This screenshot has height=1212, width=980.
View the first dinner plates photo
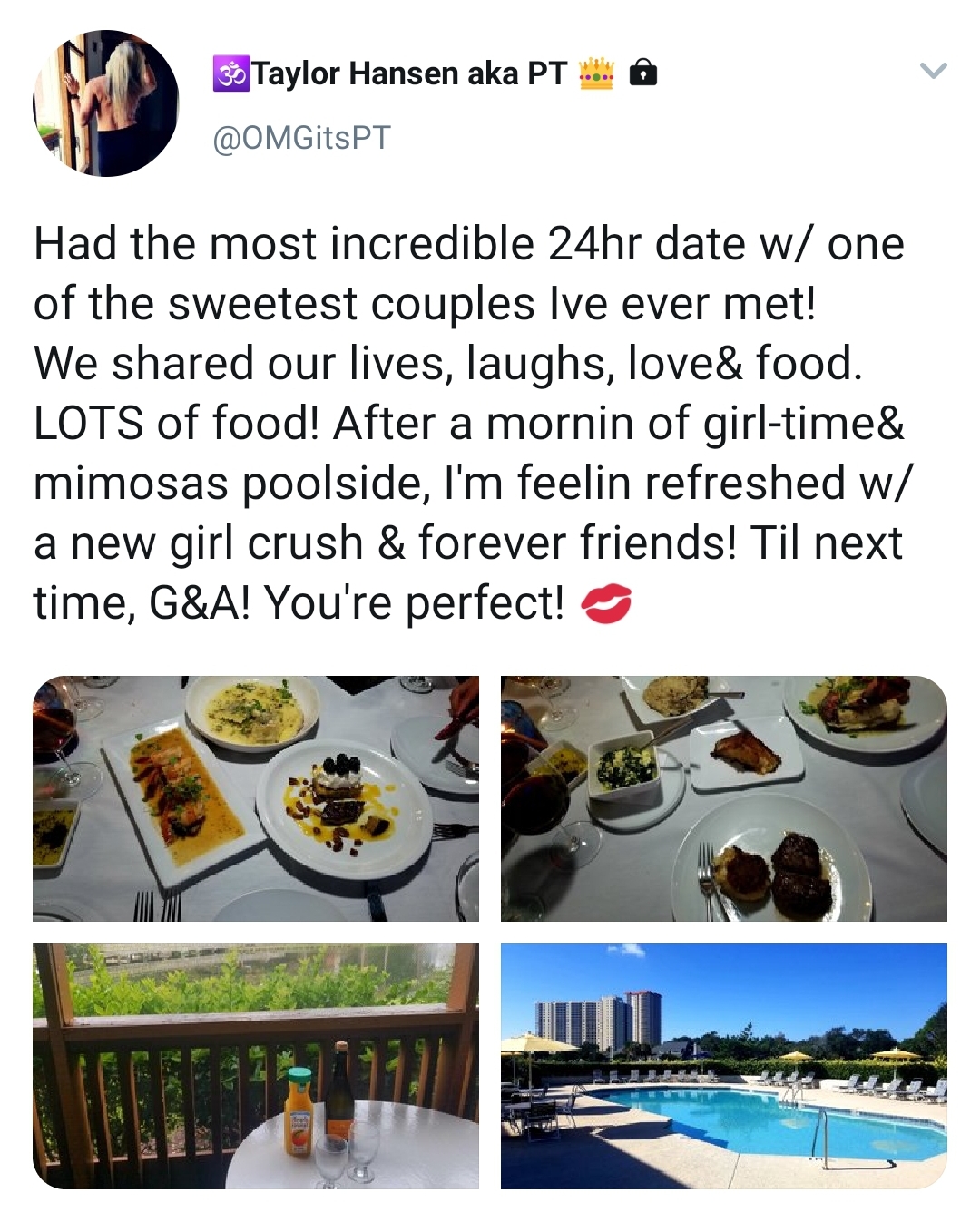click(x=256, y=798)
